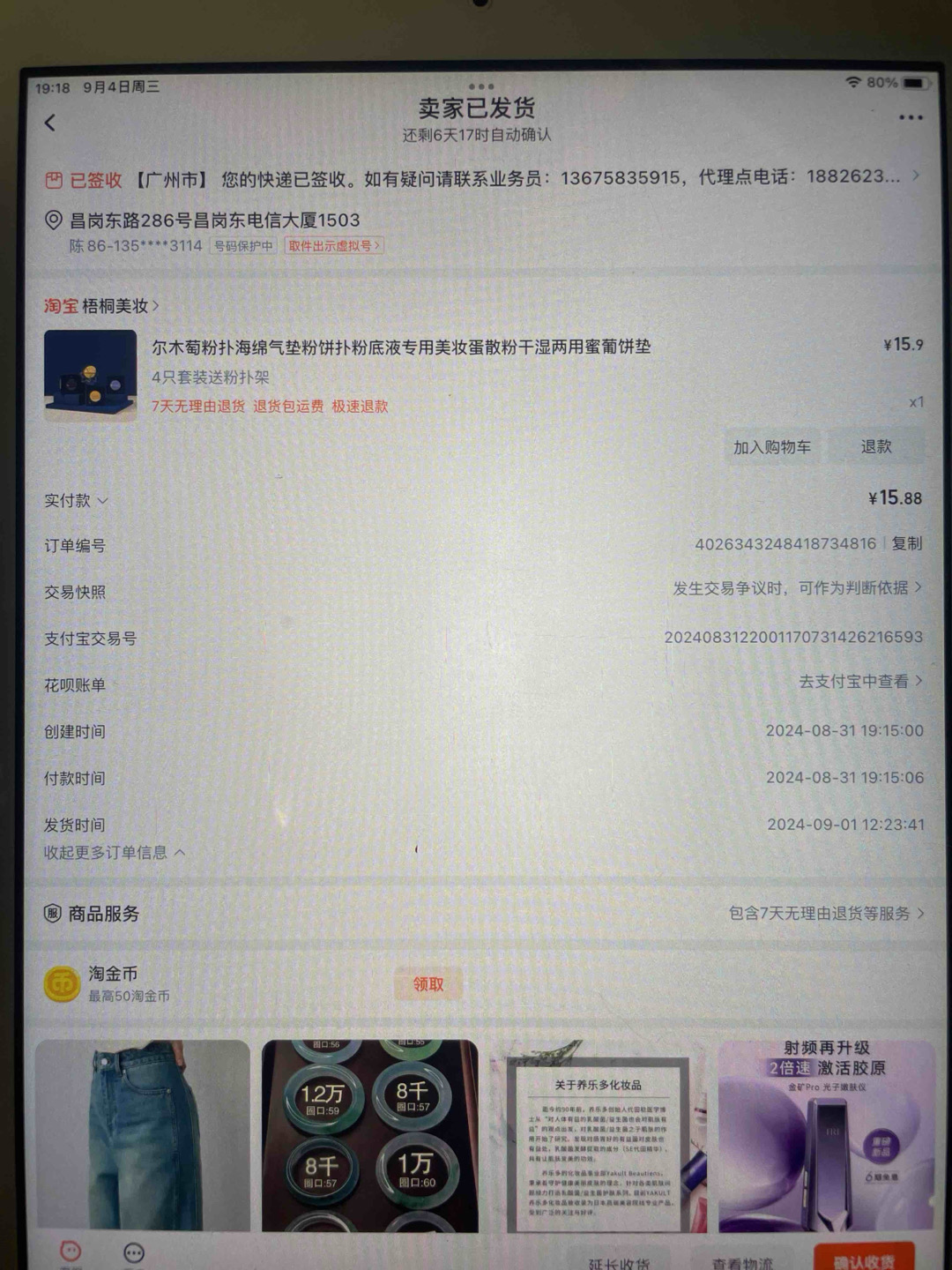Open the purple beauty device recommendation tile

click(x=826, y=1136)
